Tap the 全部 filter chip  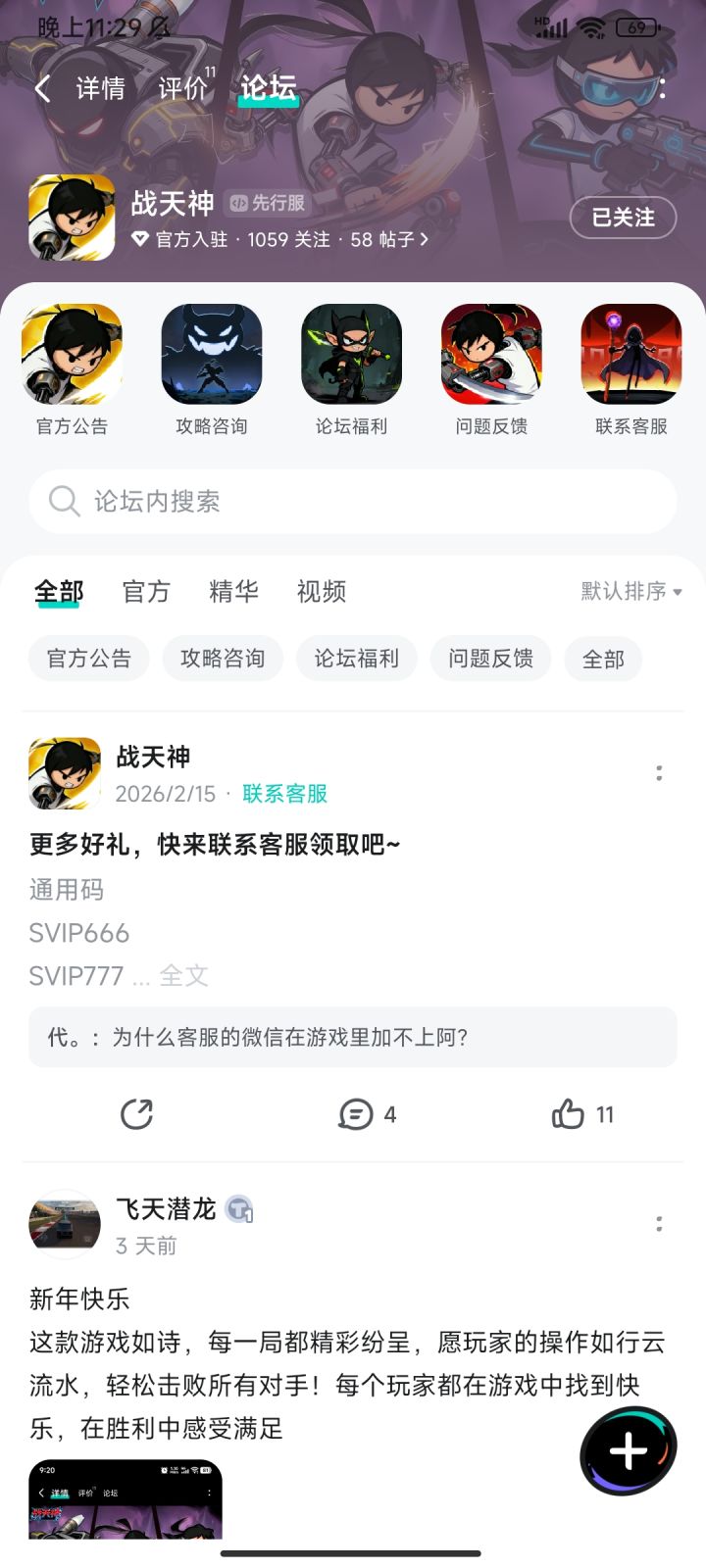pyautogui.click(x=603, y=659)
